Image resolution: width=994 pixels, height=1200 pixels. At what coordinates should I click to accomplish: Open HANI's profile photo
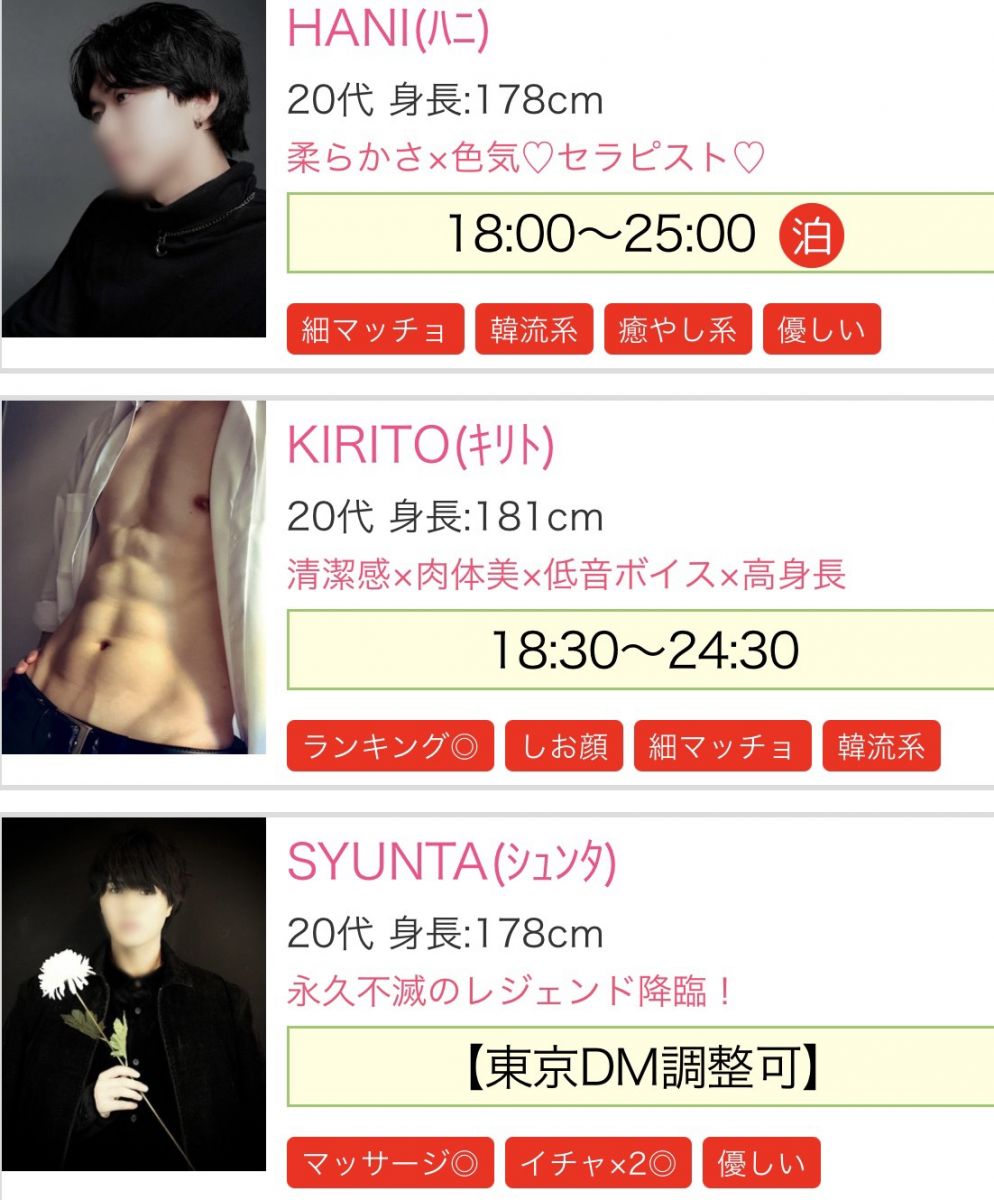pyautogui.click(x=134, y=168)
